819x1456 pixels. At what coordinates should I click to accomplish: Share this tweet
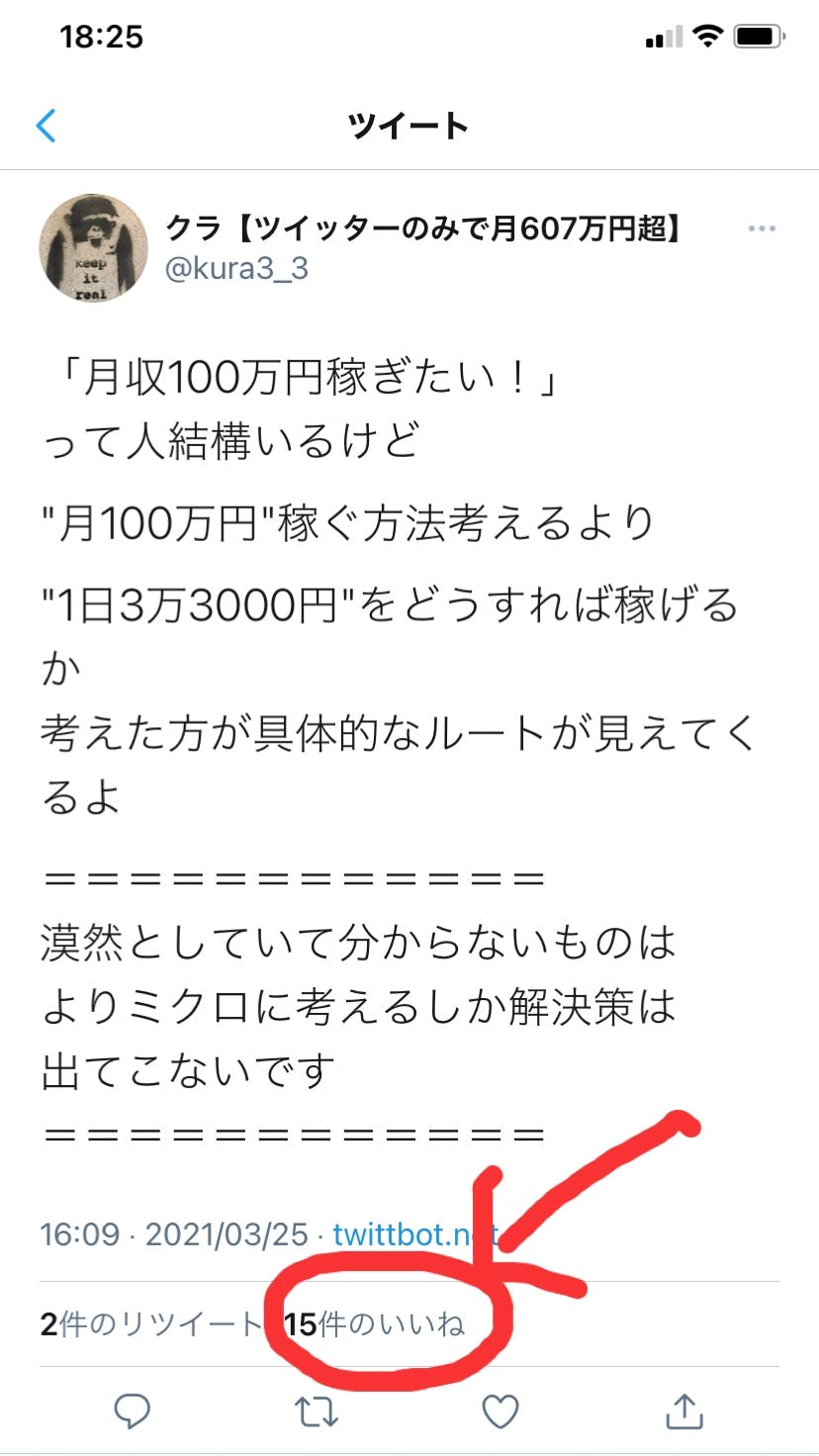(684, 1411)
